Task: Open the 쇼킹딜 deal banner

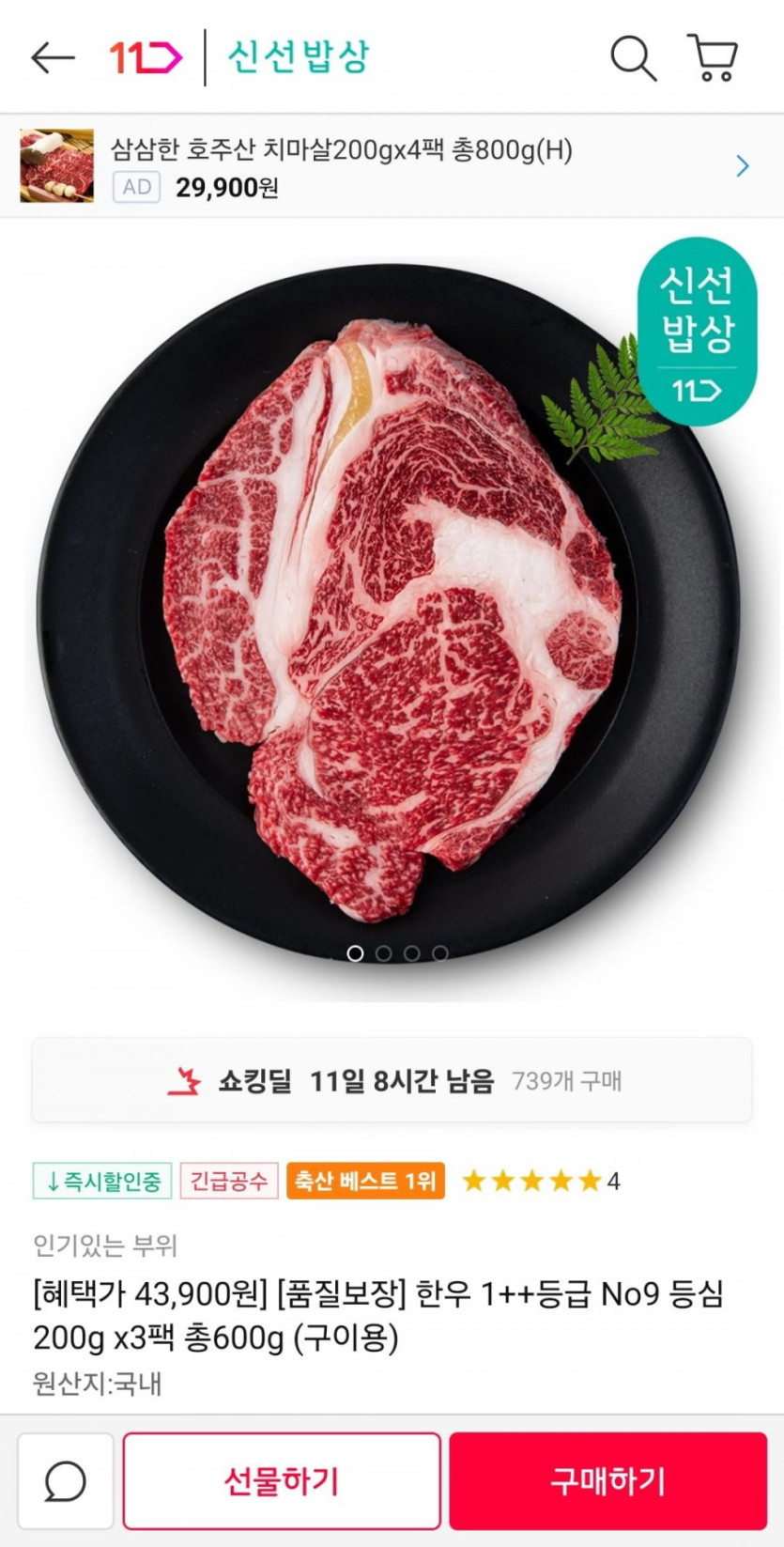Action: point(391,1081)
